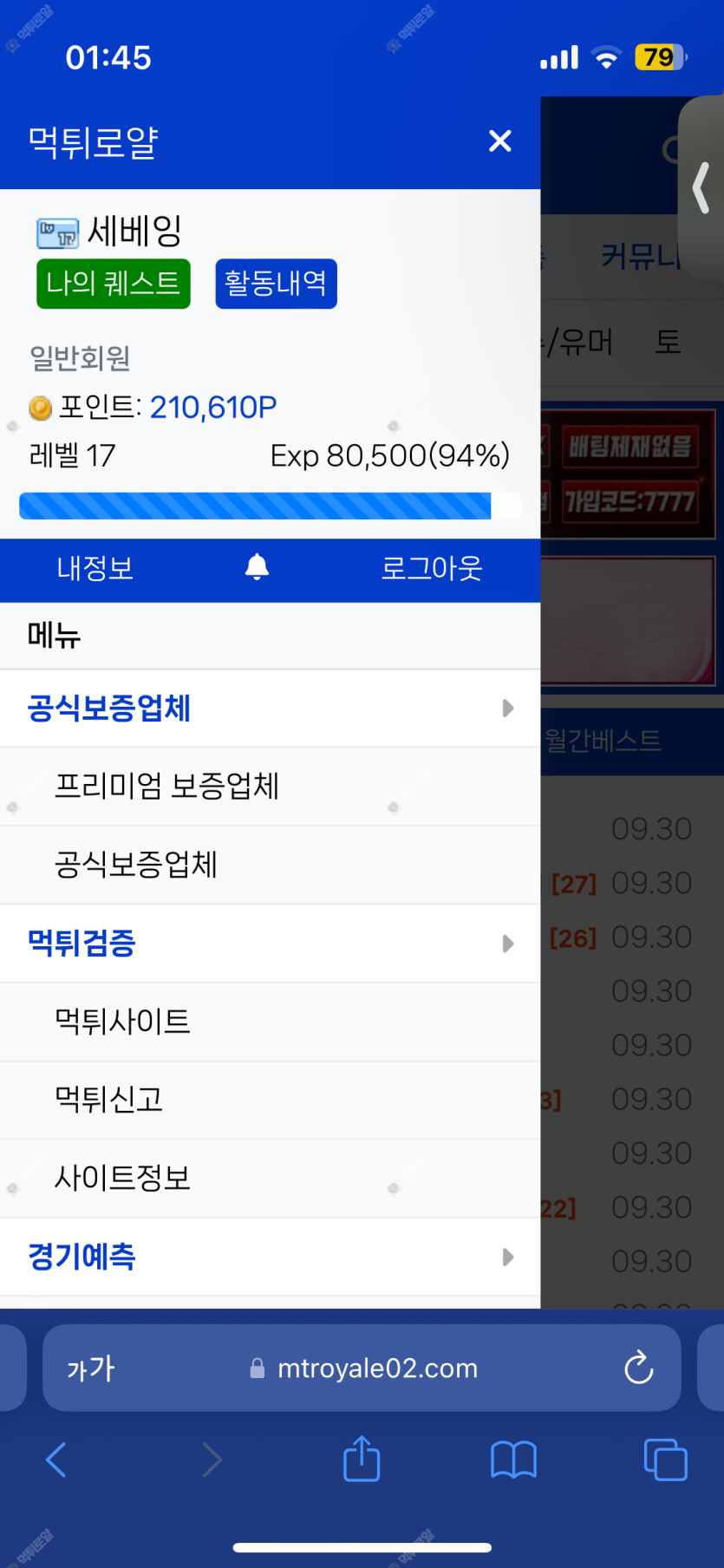Open 사이트정보 page
The height and width of the screenshot is (1568, 724).
(x=122, y=1179)
